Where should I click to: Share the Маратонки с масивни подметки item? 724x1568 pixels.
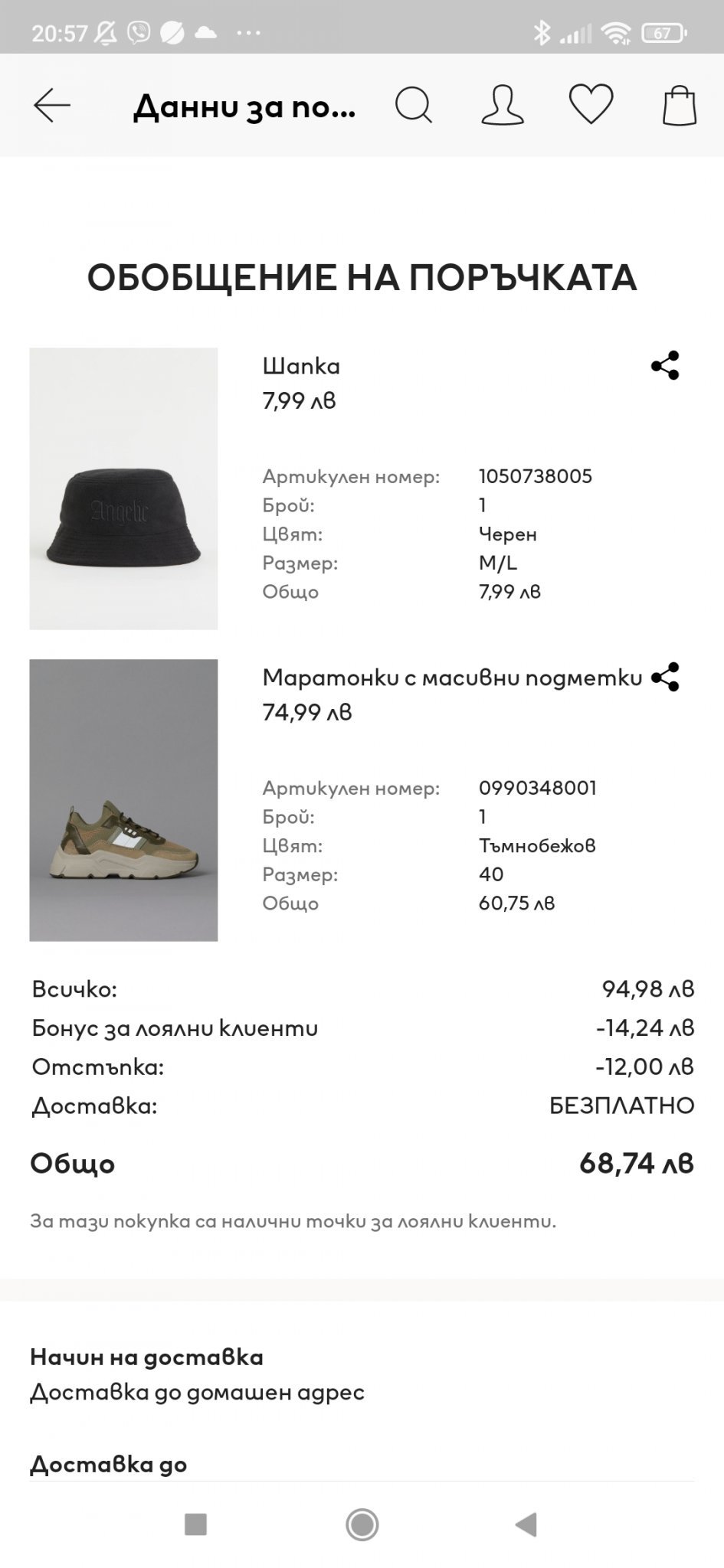coord(665,678)
